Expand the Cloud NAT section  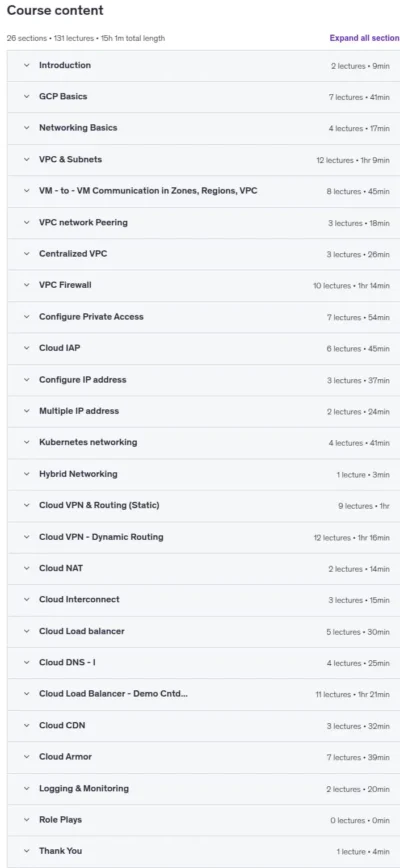coord(204,569)
